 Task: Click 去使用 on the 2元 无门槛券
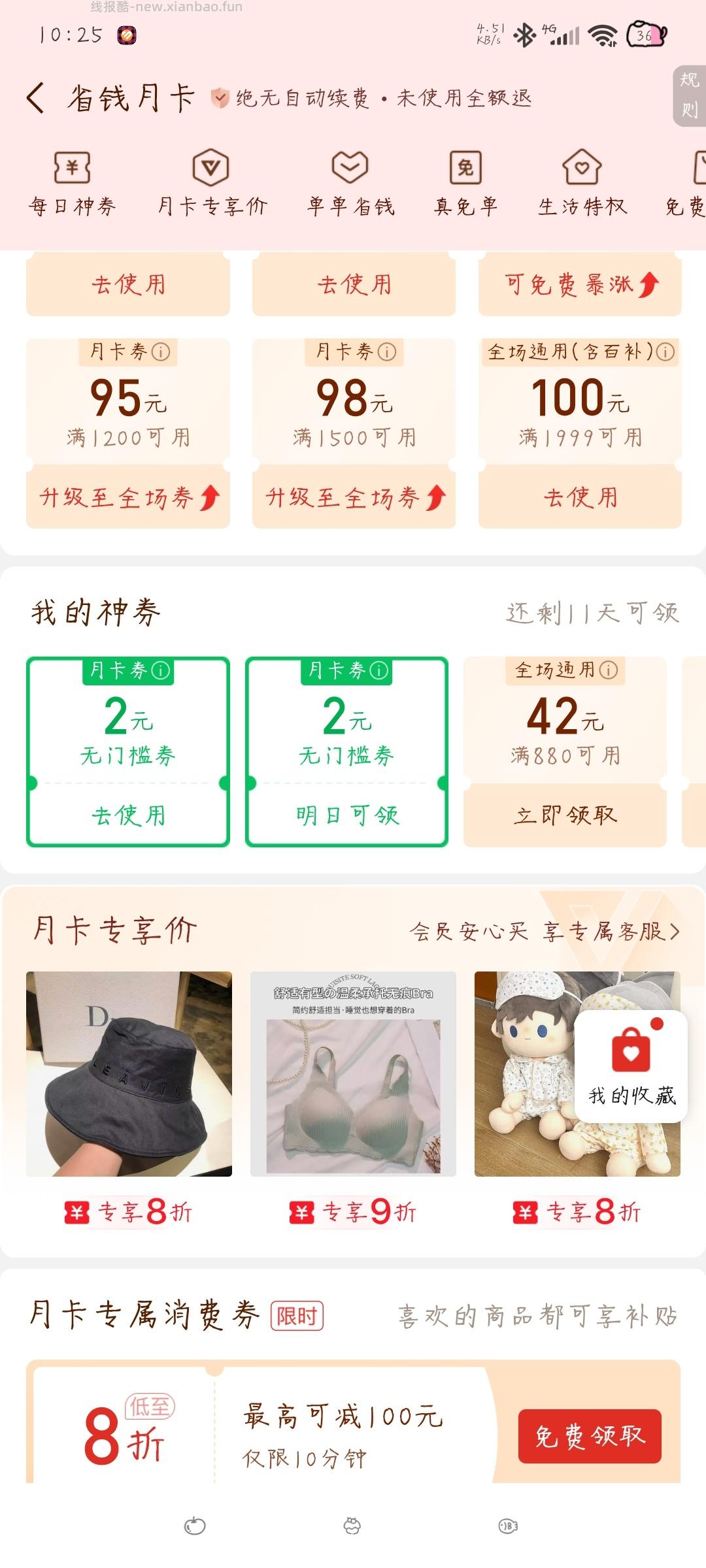128,815
